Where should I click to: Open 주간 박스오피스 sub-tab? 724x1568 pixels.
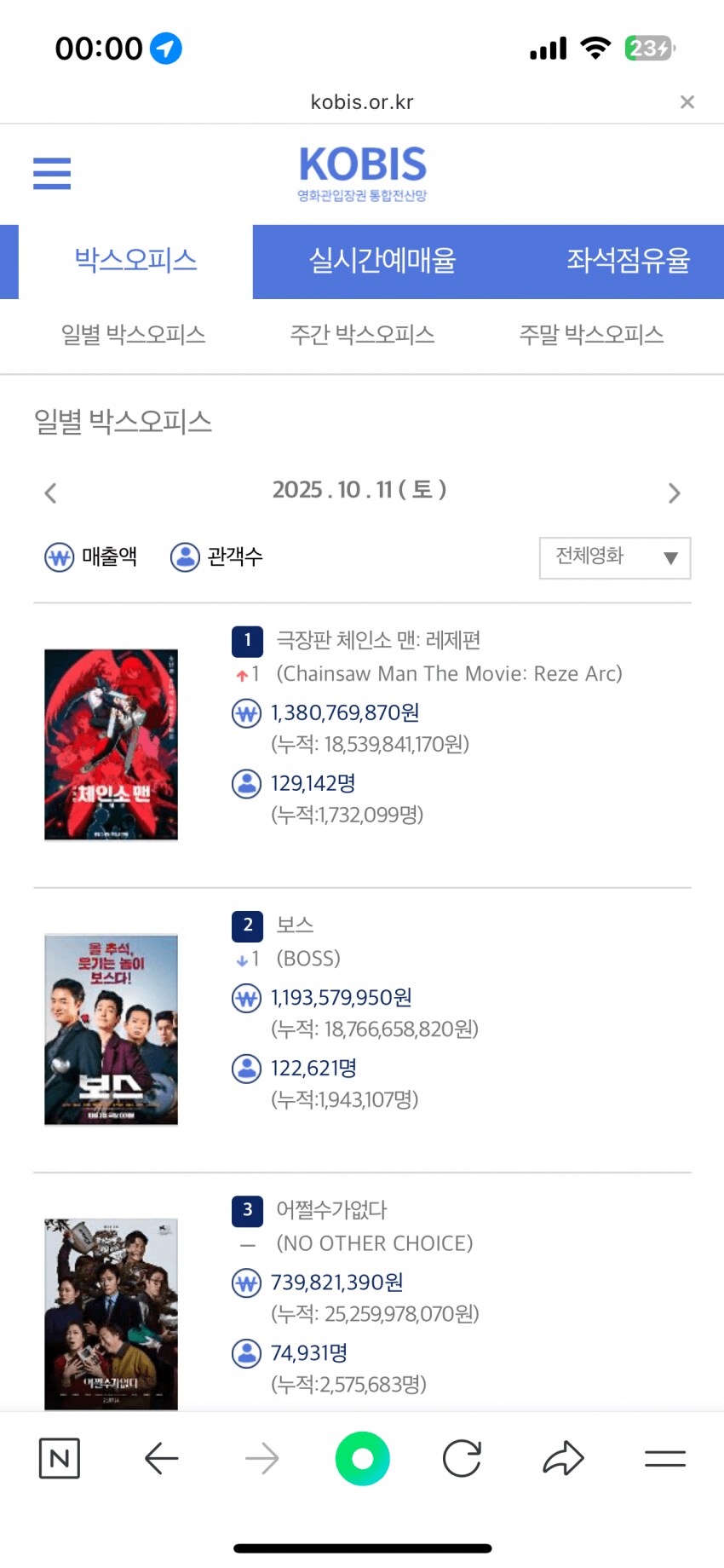[x=362, y=335]
